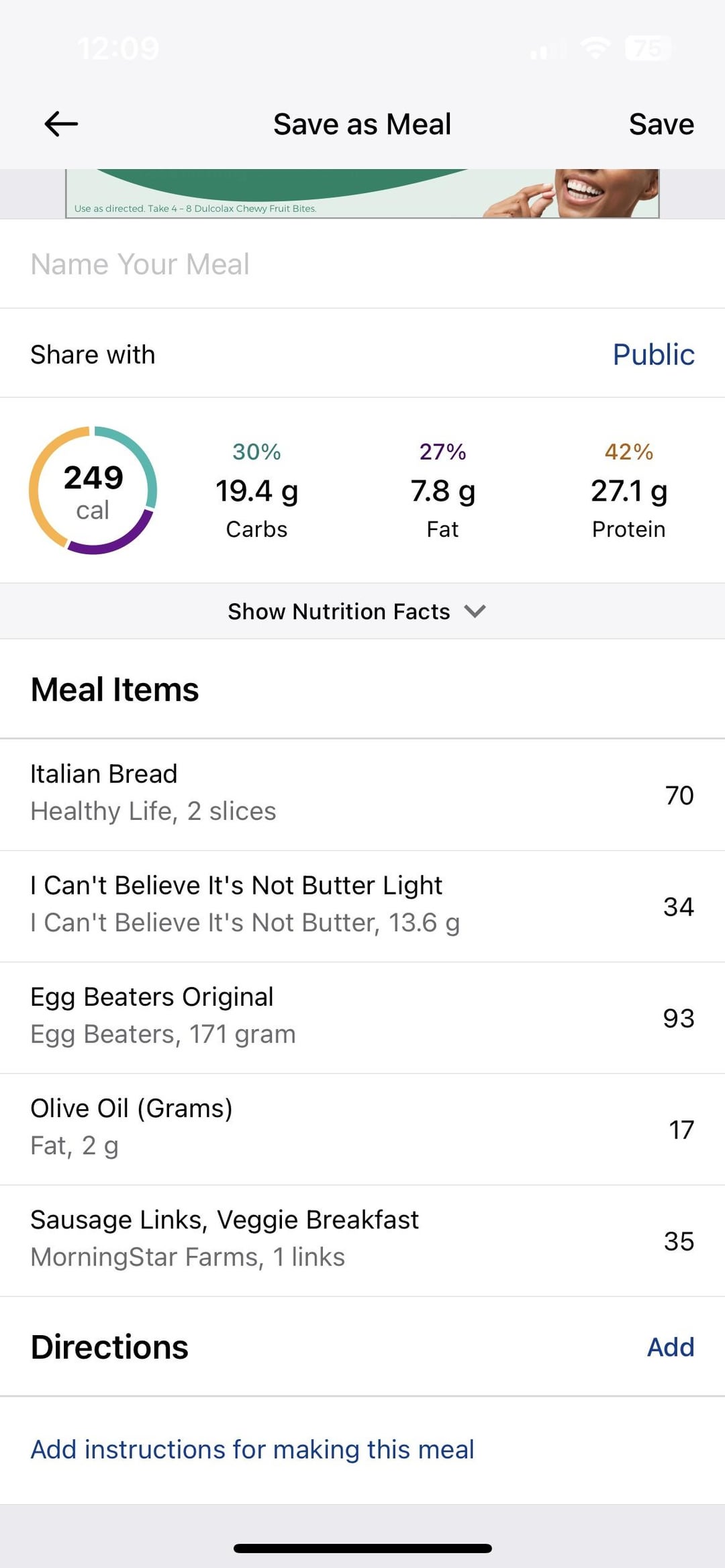The image size is (725, 1568).
Task: Open I Can't Believe It's Not Butter Light
Action: coord(362,906)
